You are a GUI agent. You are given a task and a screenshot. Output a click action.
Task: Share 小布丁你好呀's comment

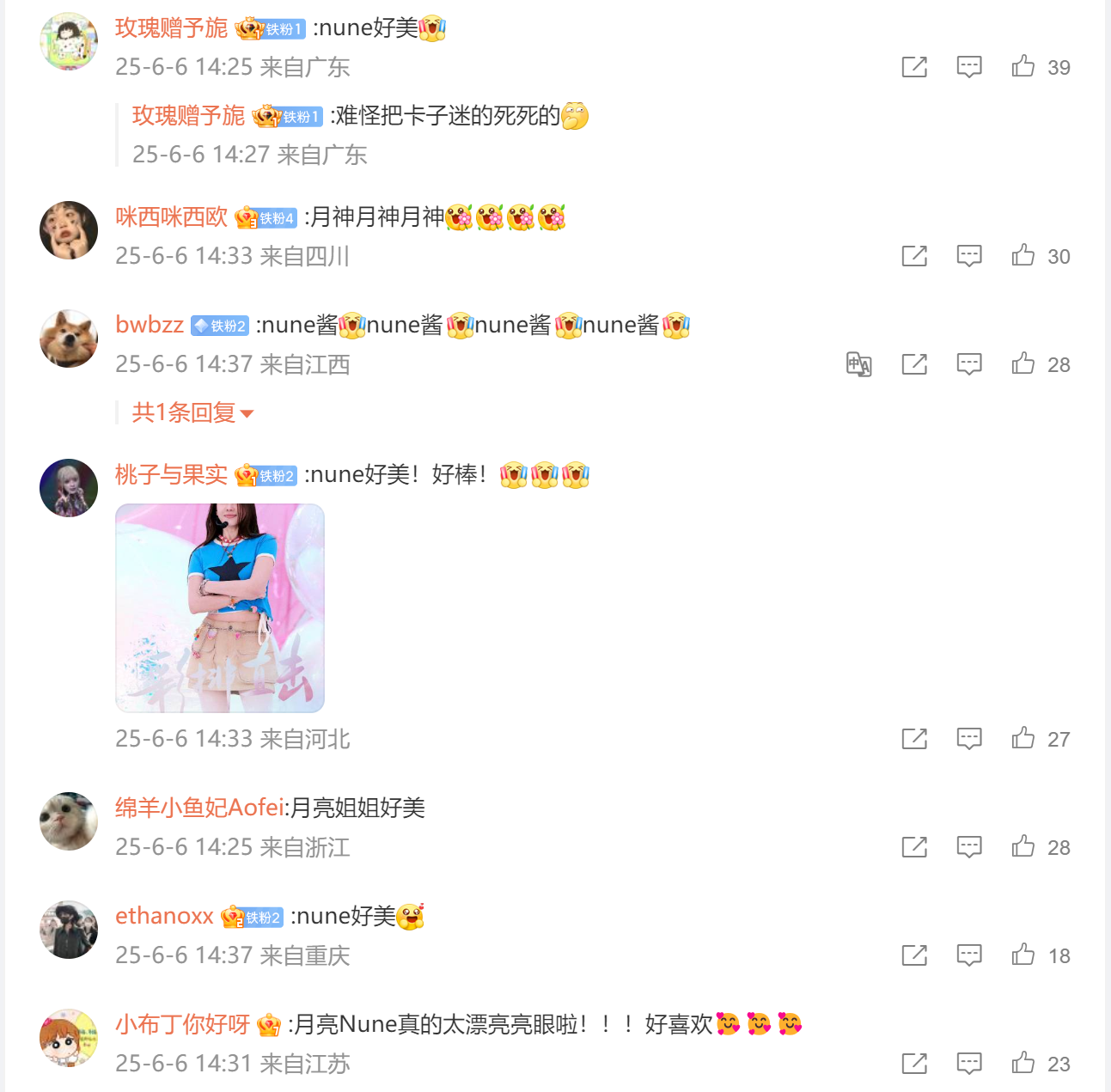tap(913, 1063)
